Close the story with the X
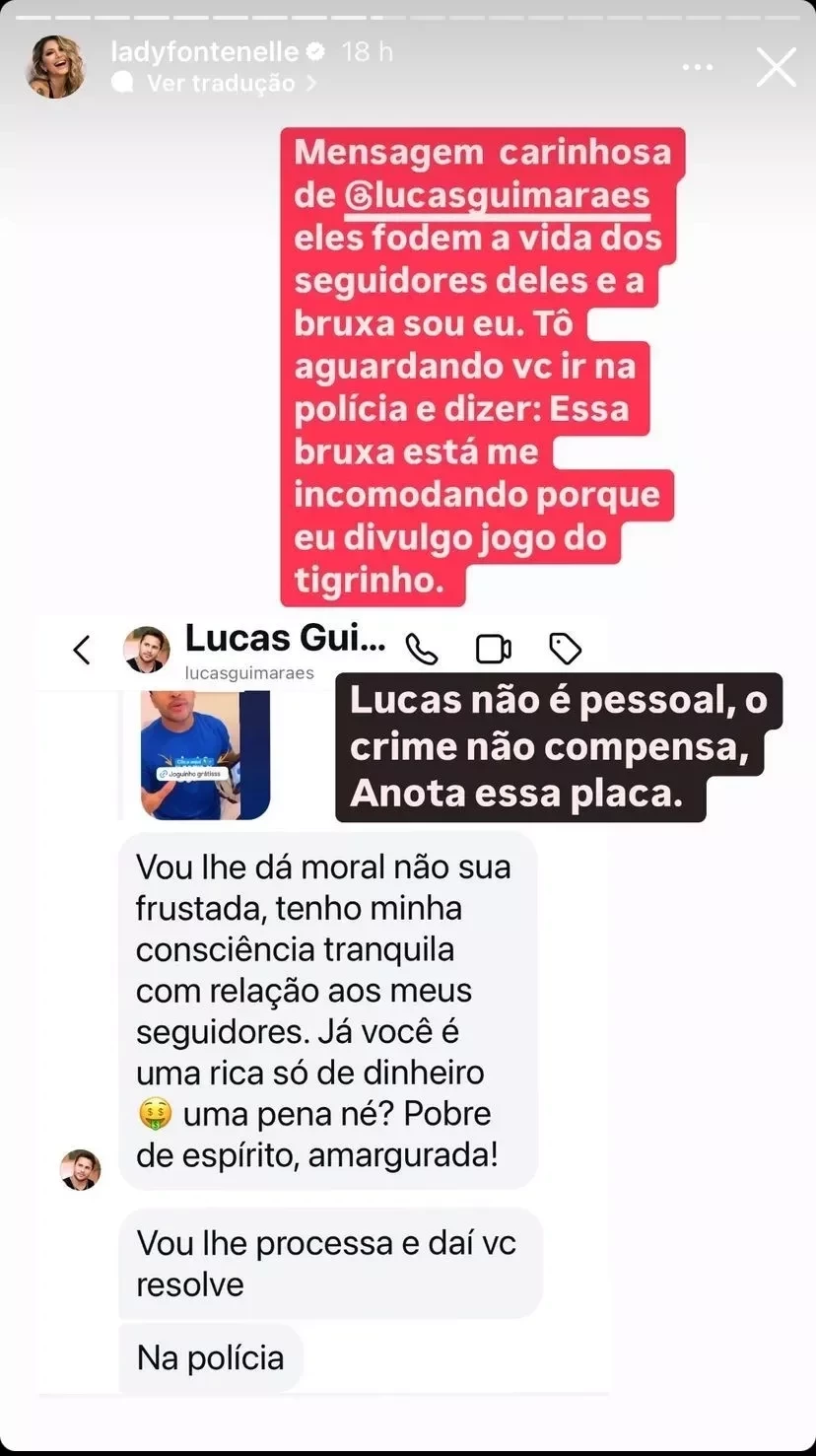This screenshot has width=816, height=1456. click(776, 68)
